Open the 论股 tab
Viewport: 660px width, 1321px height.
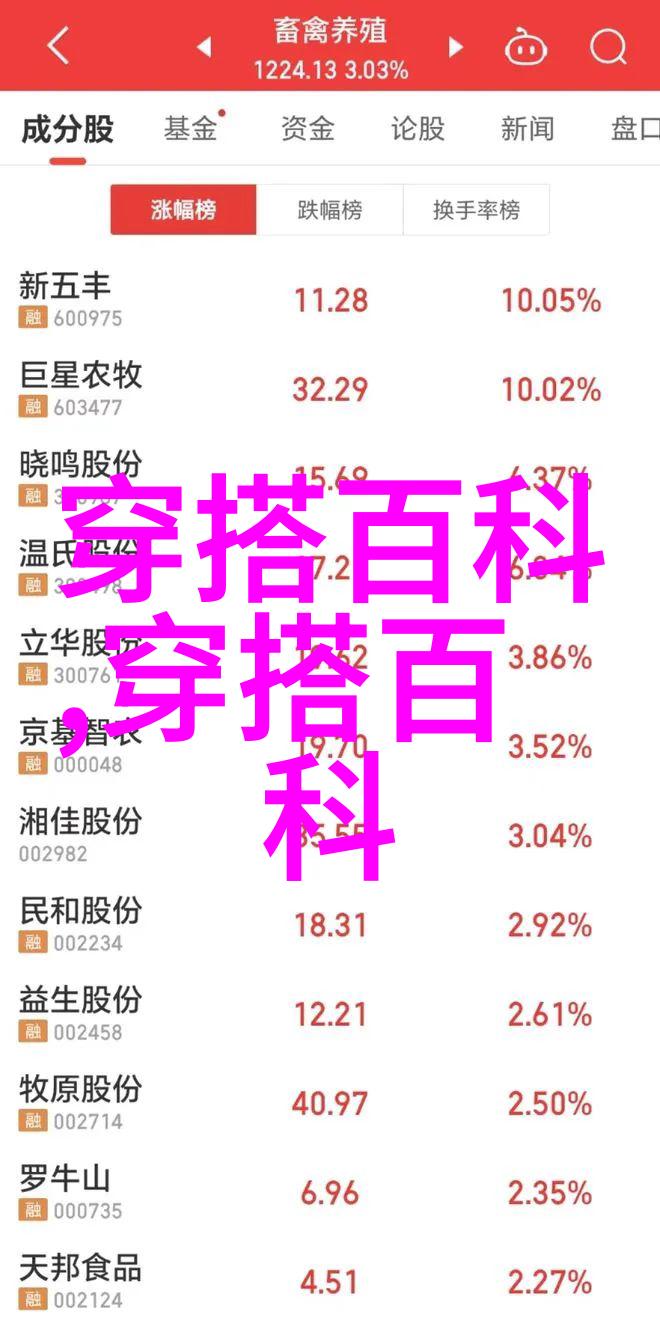coord(417,129)
